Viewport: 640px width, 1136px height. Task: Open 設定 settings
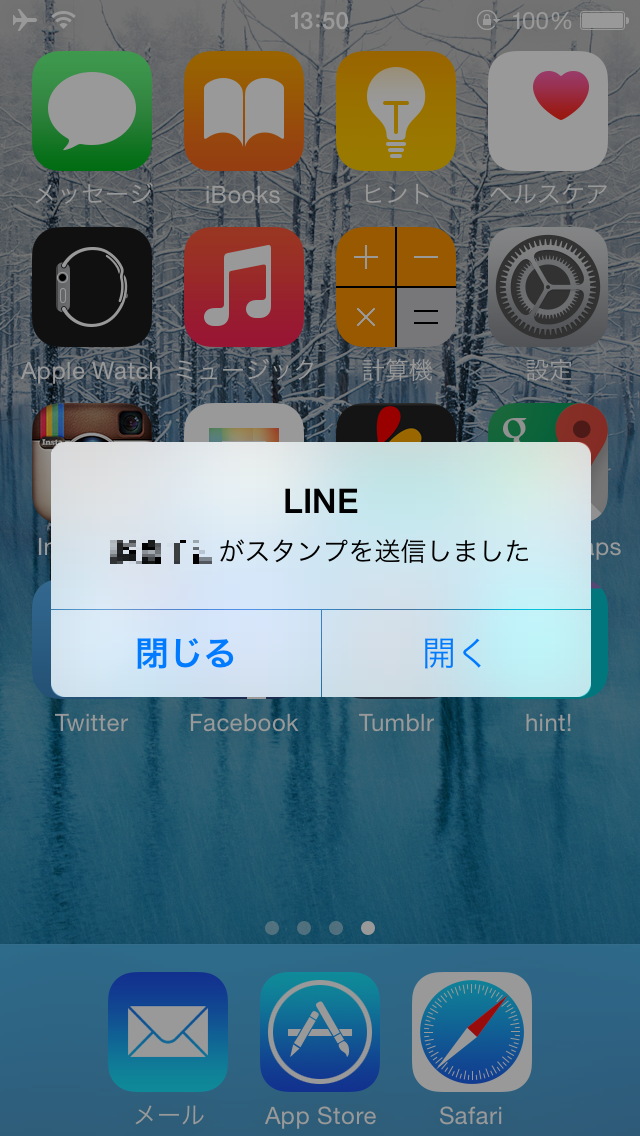548,287
